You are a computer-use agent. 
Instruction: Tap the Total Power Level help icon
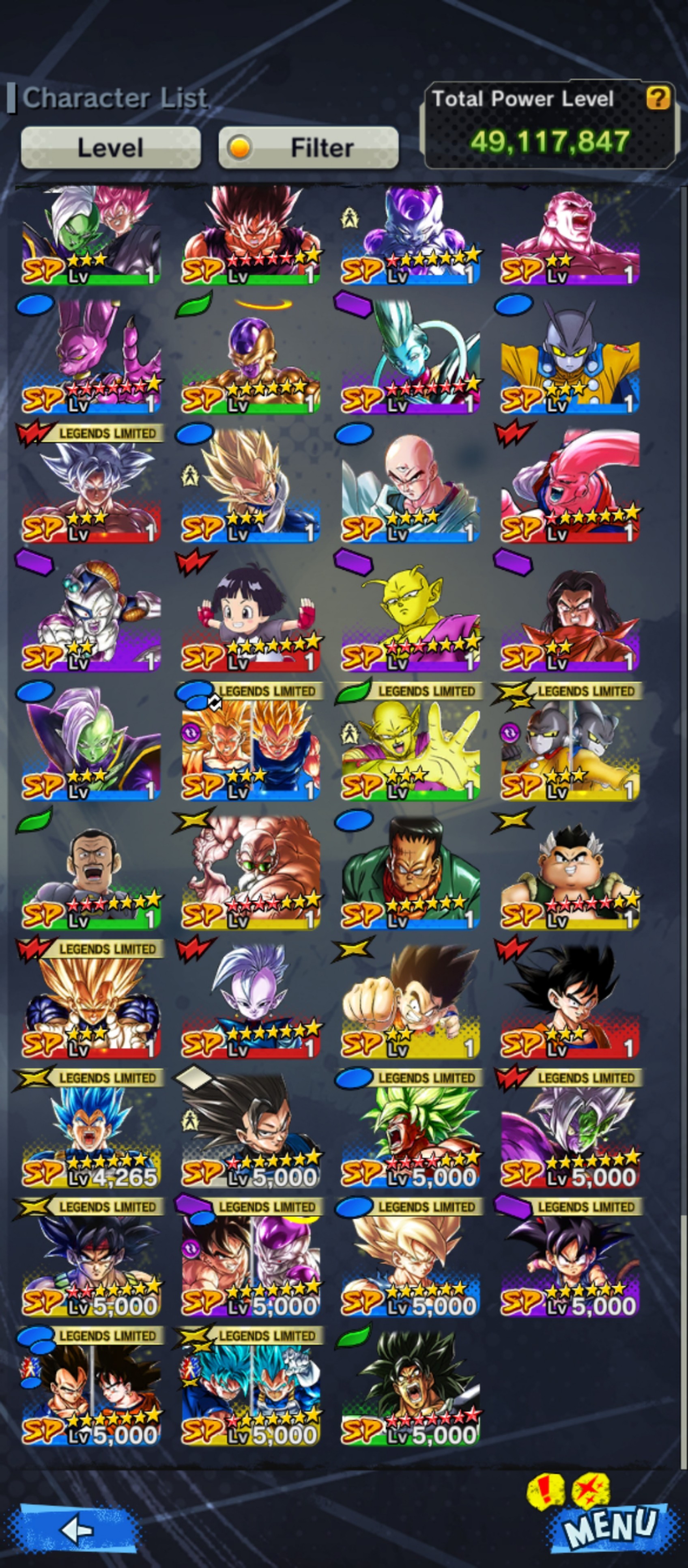tap(658, 97)
